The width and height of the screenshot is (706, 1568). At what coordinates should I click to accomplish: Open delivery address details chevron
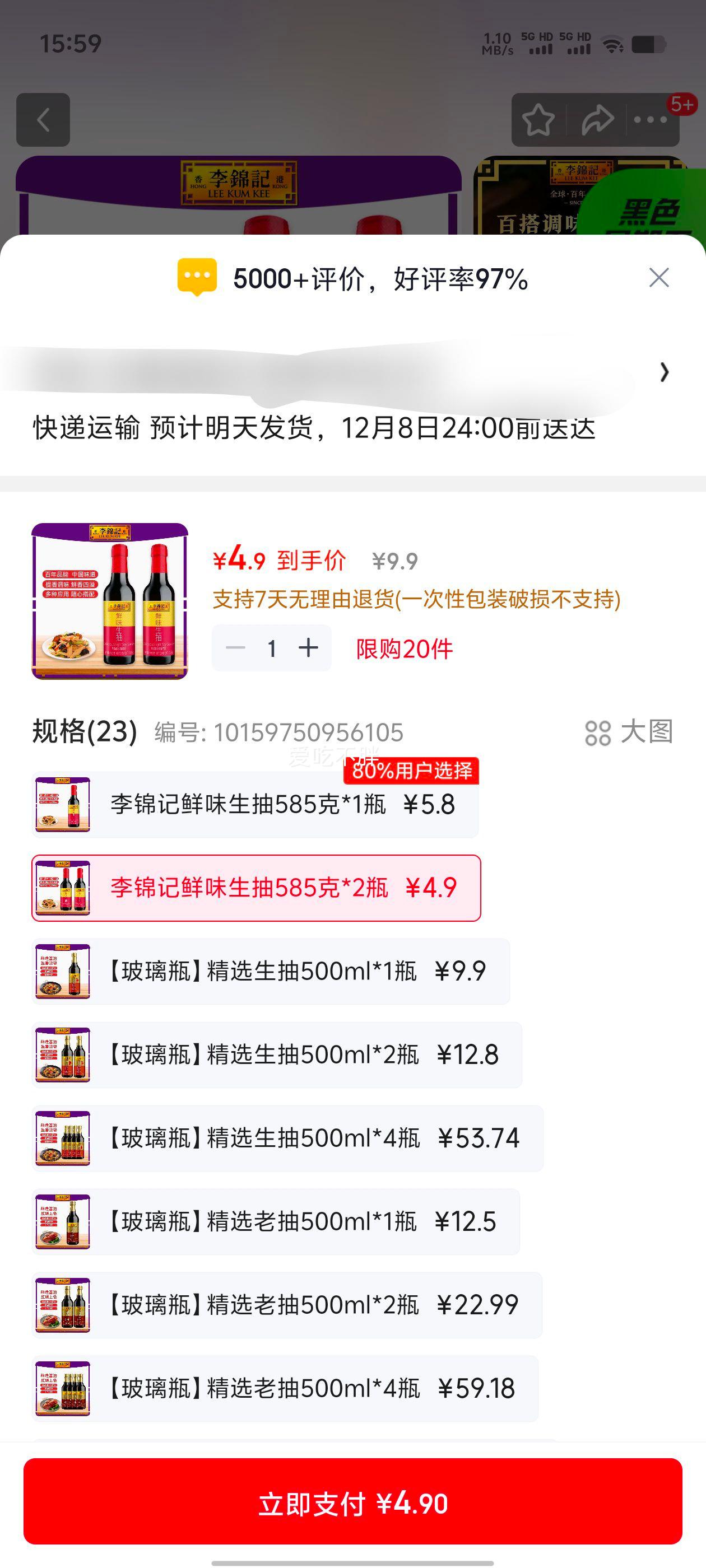click(x=664, y=372)
